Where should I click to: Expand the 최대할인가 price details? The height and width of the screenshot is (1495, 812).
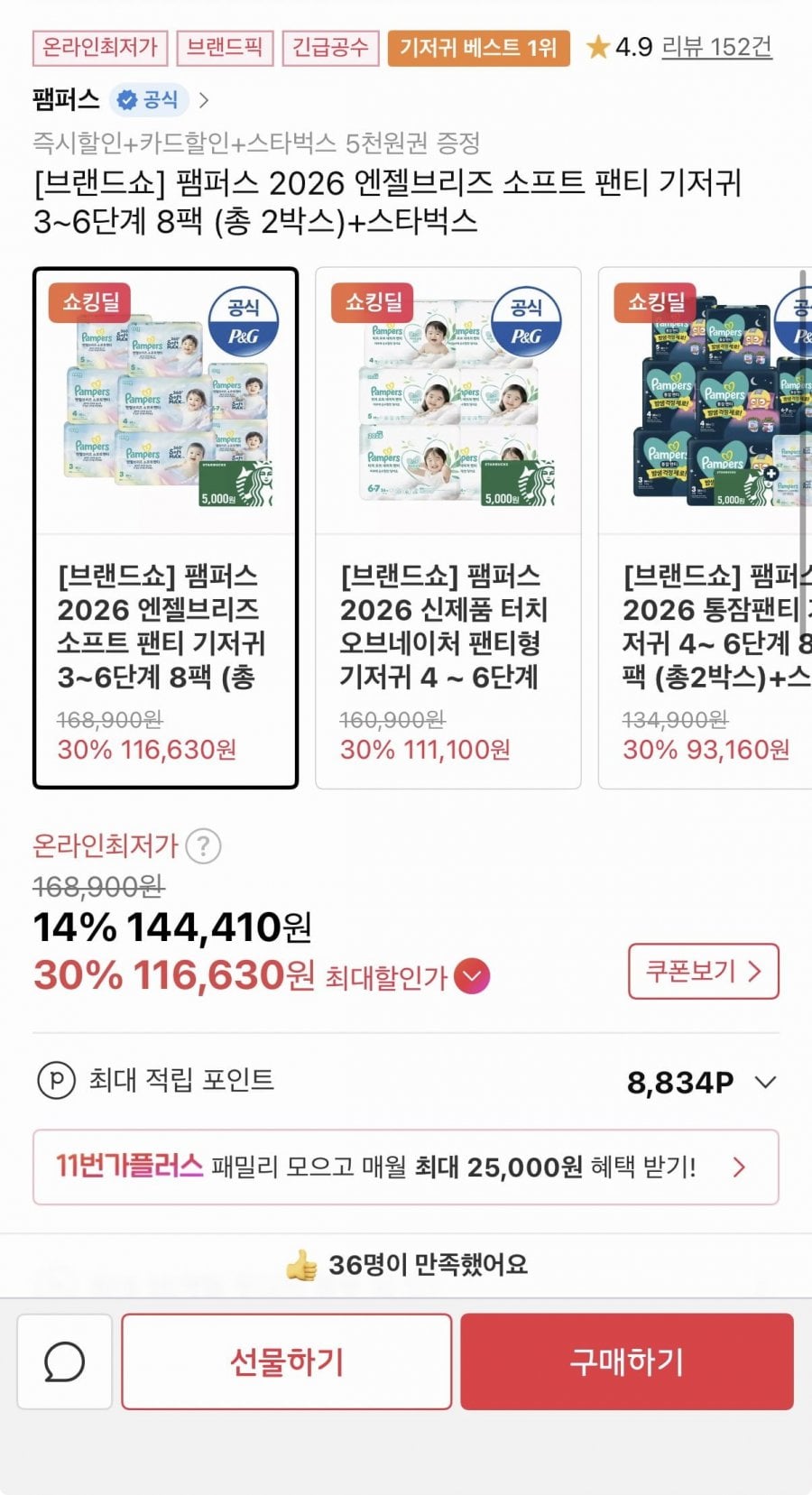pyautogui.click(x=473, y=976)
